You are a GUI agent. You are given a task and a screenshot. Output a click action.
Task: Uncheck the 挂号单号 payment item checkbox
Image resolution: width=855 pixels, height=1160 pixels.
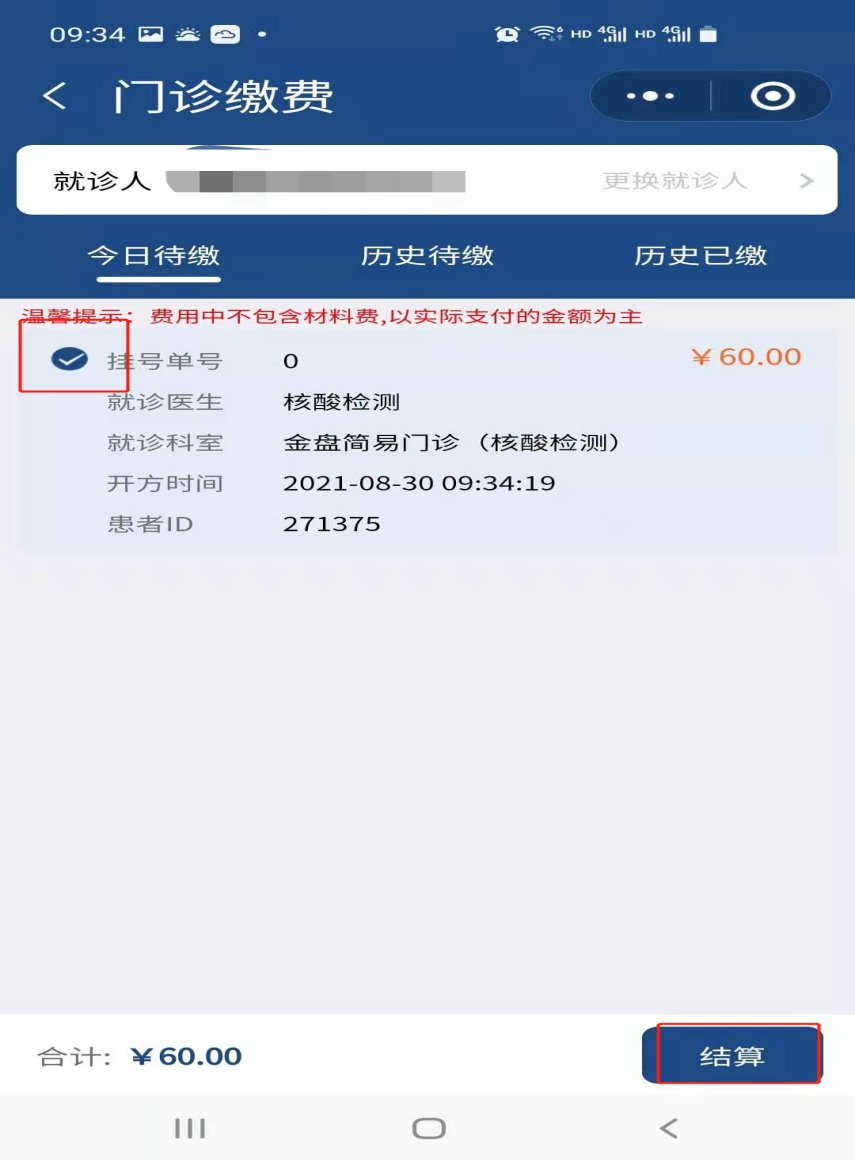(70, 360)
